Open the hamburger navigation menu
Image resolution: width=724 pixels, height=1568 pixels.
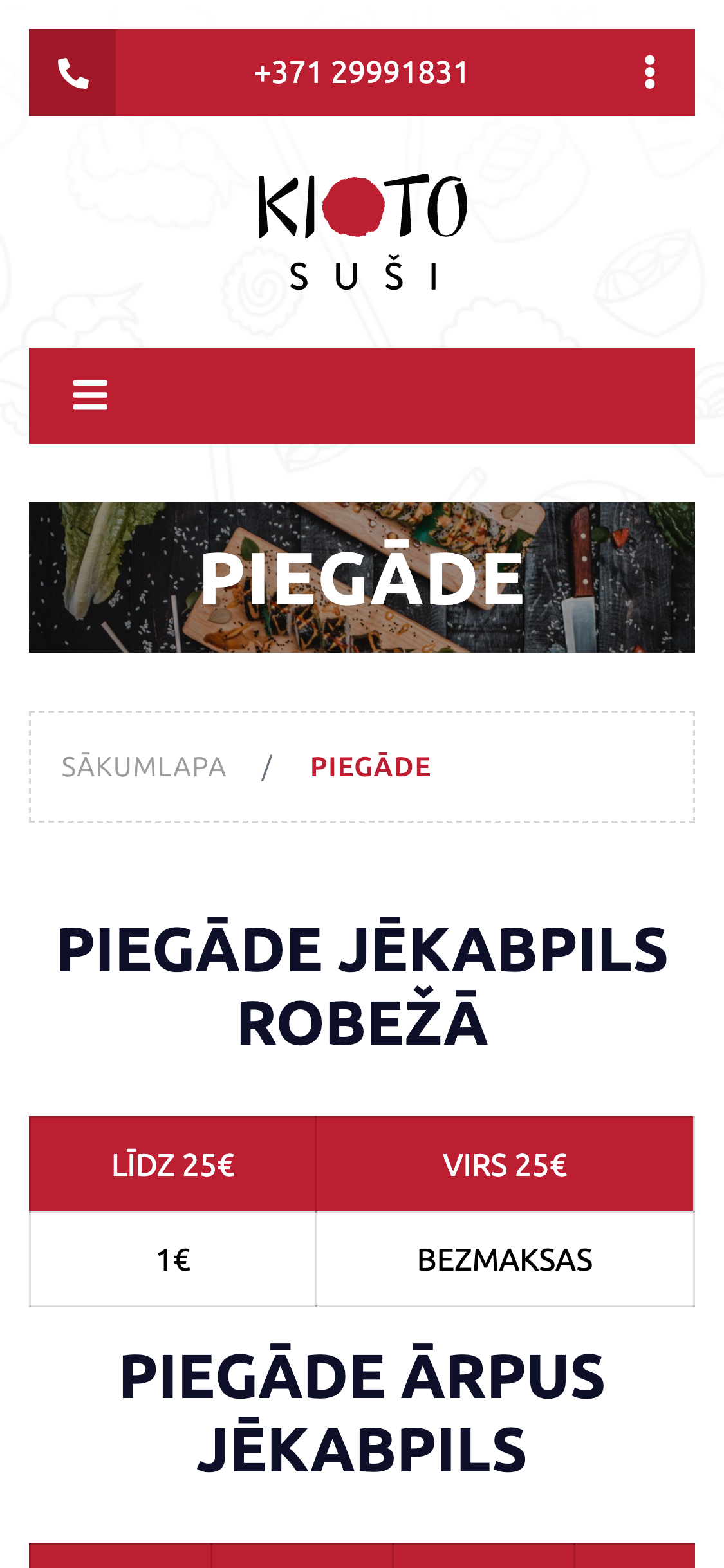(x=90, y=395)
